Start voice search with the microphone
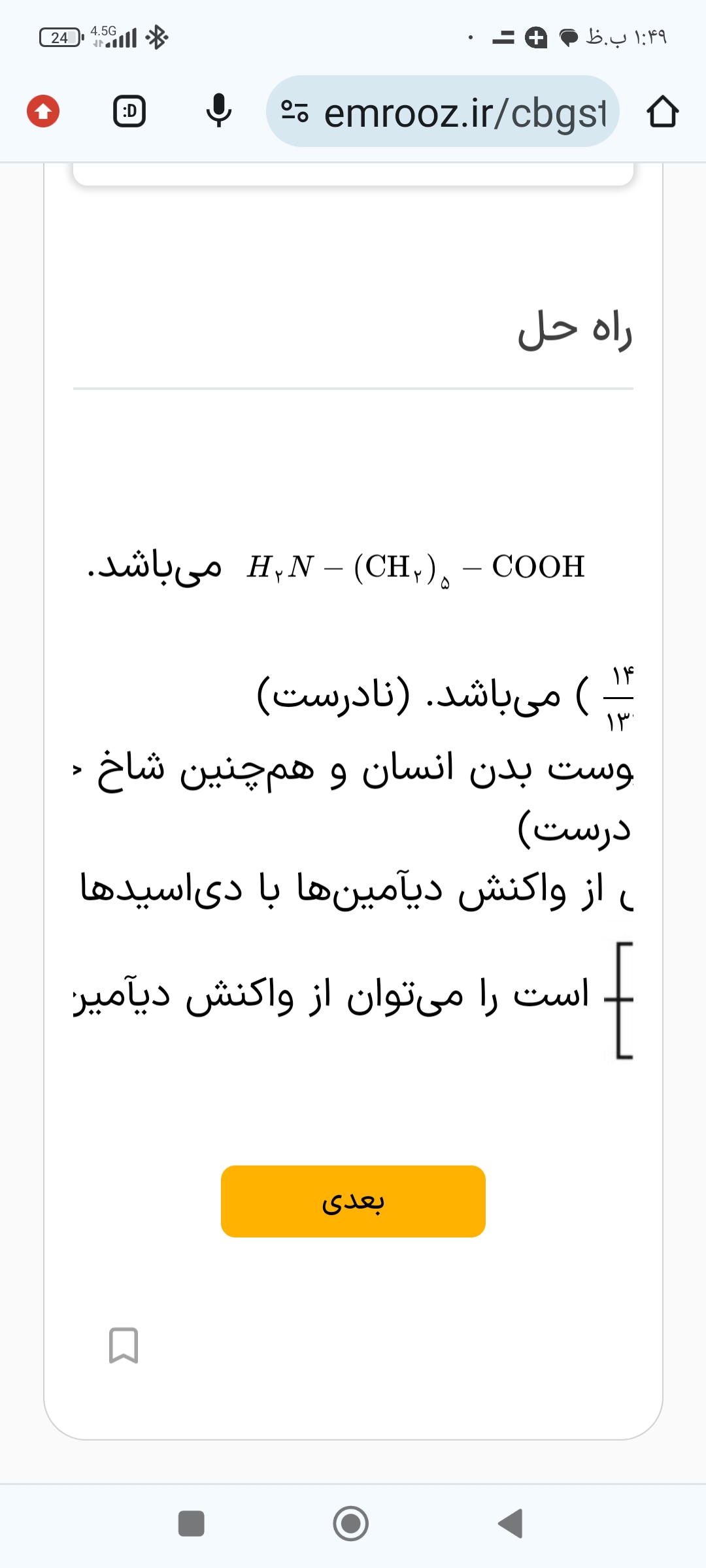 coord(218,110)
